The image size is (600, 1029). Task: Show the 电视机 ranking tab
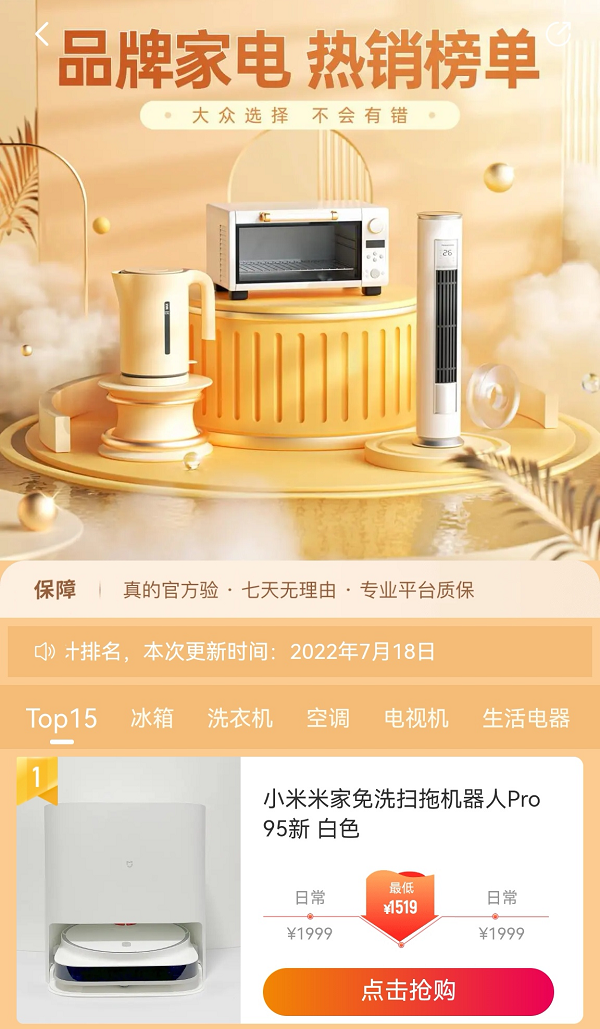click(x=416, y=718)
